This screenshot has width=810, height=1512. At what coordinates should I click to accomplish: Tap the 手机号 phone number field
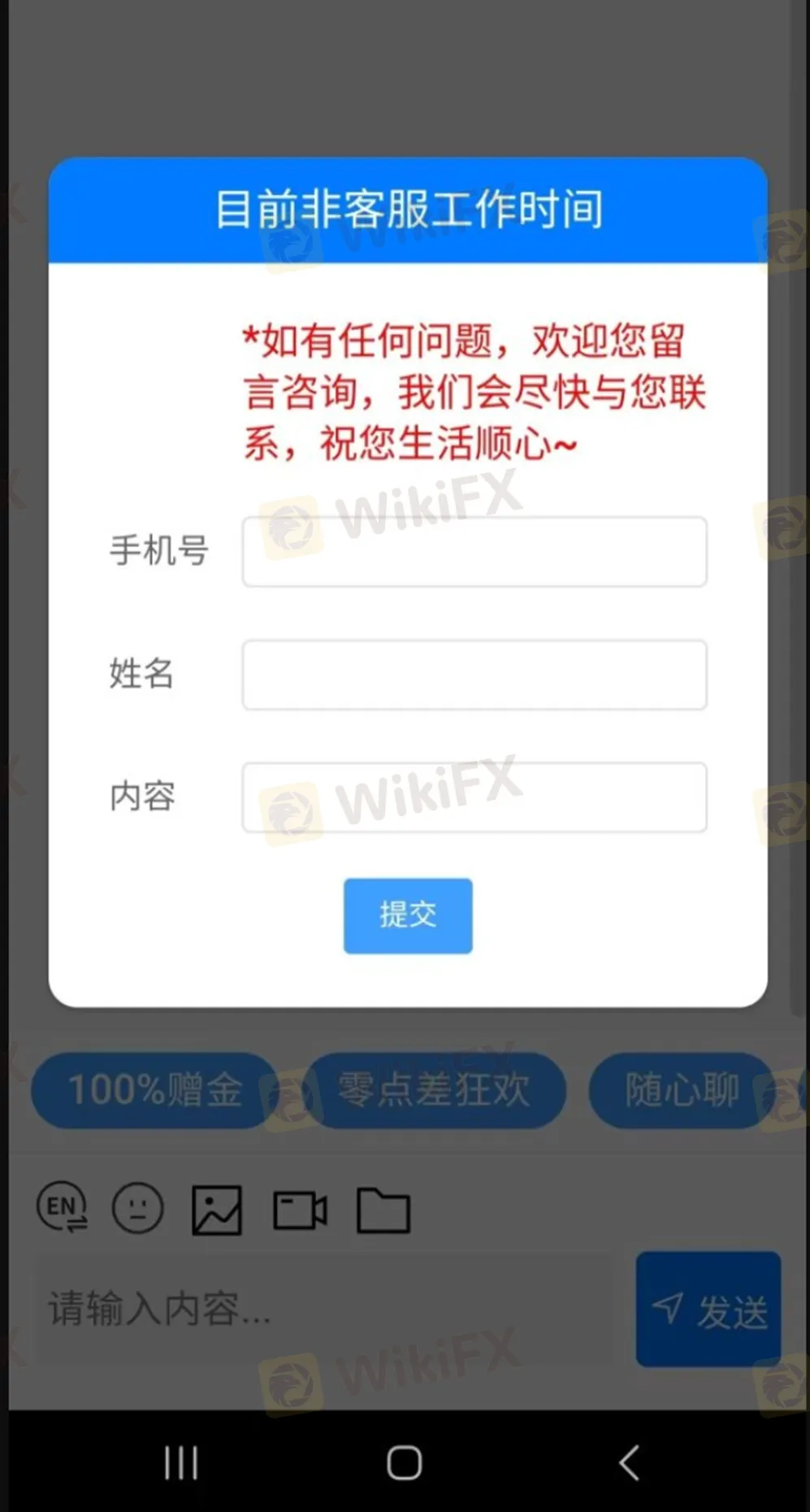[x=474, y=551]
